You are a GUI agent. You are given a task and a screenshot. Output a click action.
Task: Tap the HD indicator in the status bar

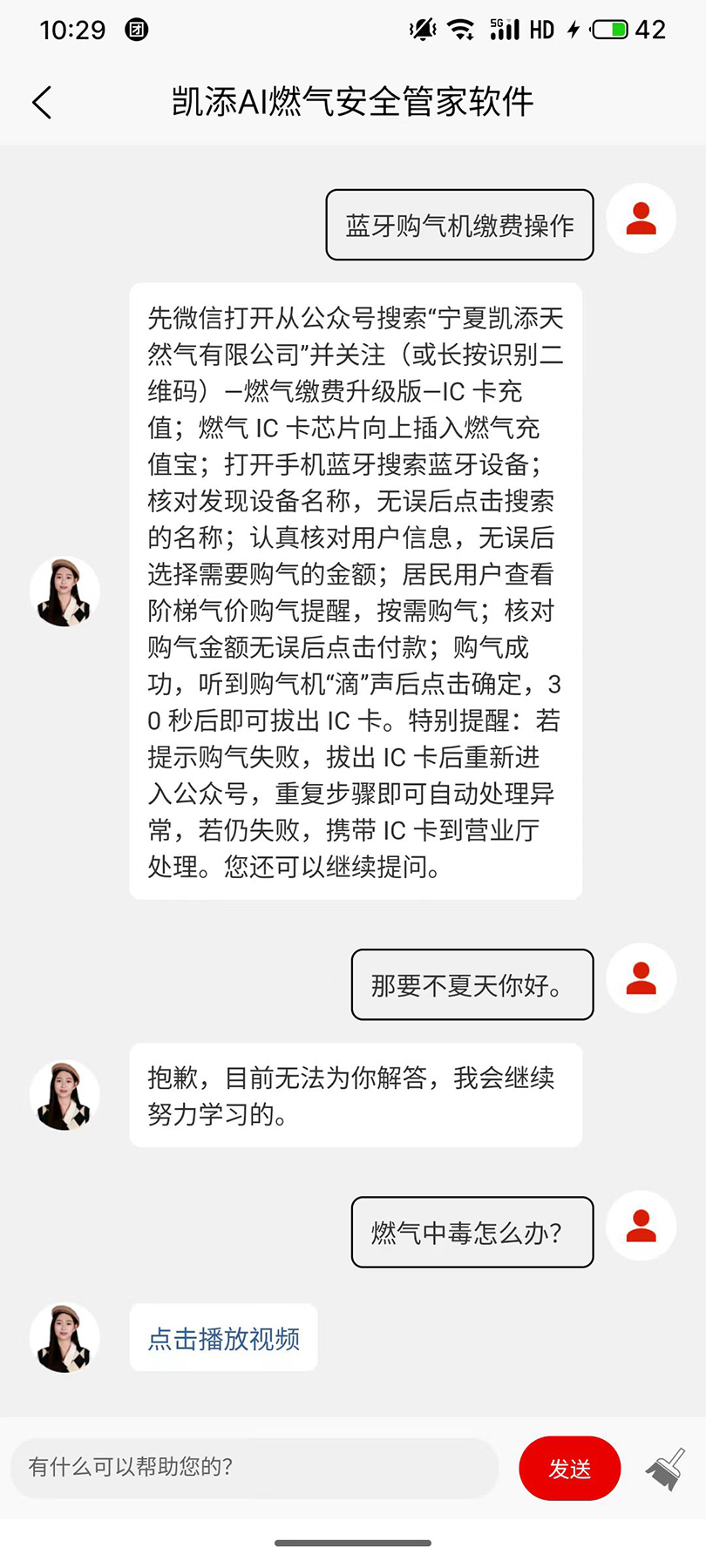point(539,29)
